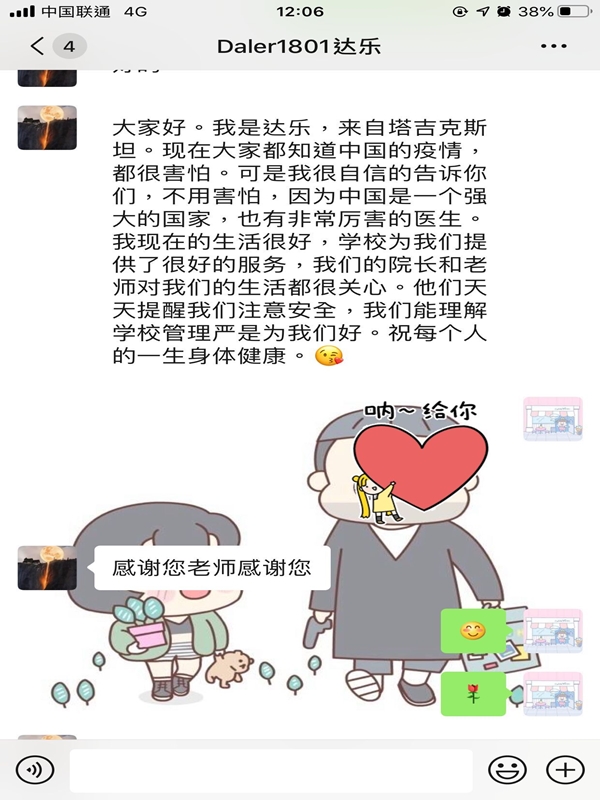Open the emoji sticker picker
The image size is (600, 800).
tap(507, 770)
